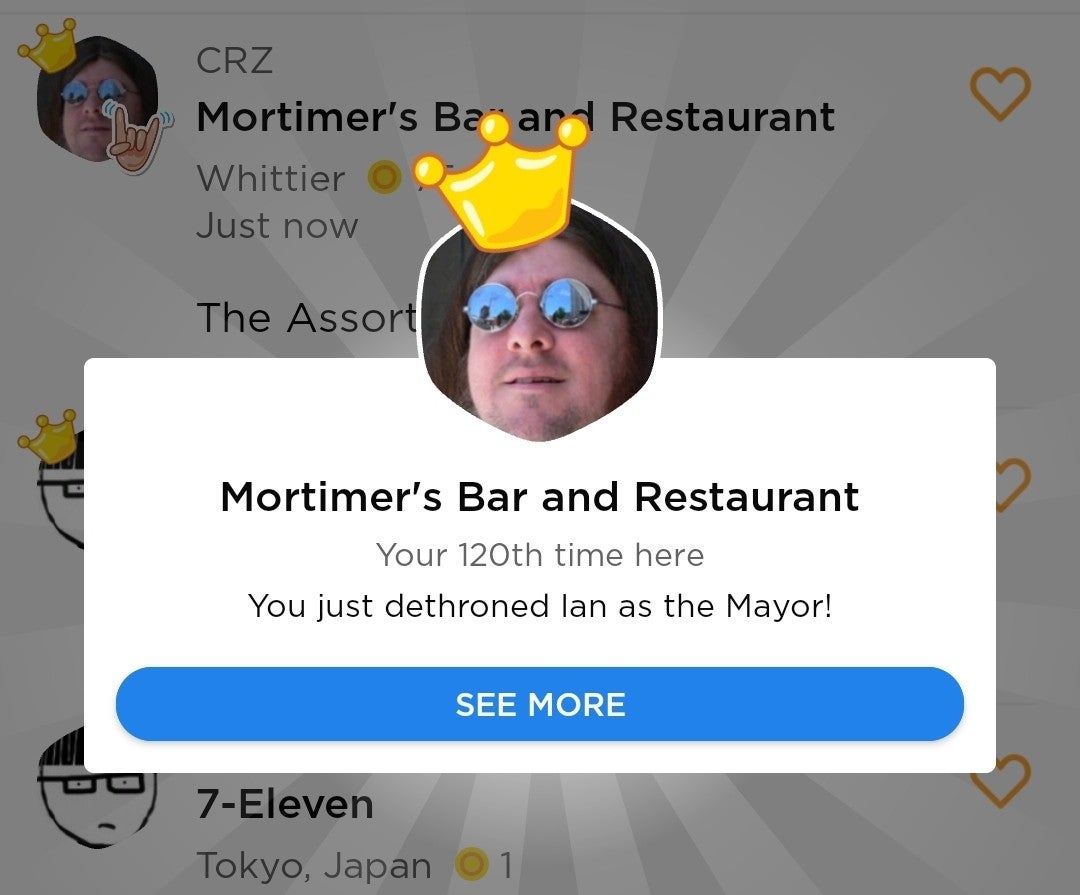
Task: Open CRZ's profile picture
Action: (96, 98)
